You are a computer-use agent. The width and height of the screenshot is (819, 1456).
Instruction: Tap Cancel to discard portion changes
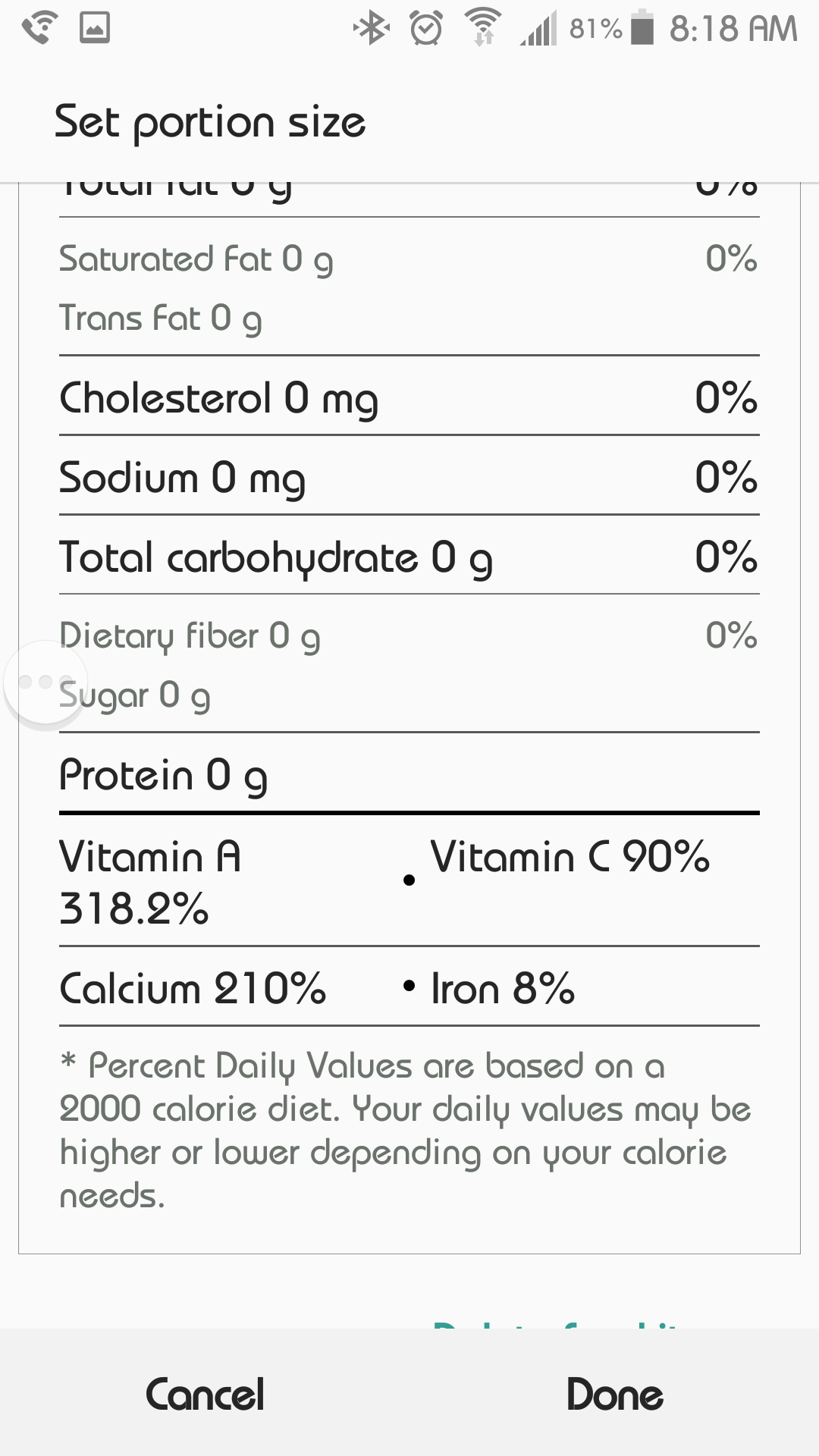(x=205, y=1394)
